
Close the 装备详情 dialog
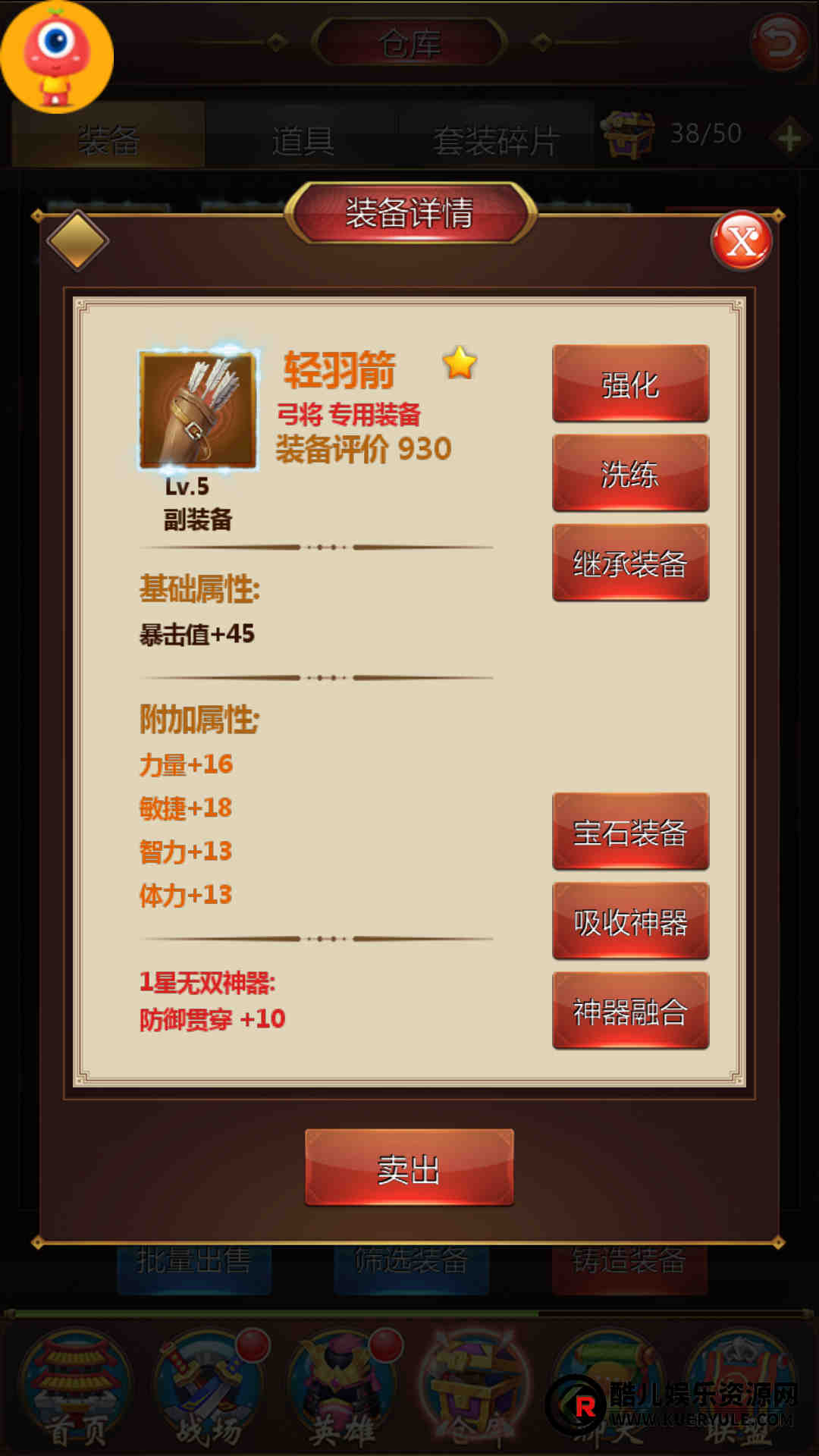click(742, 241)
